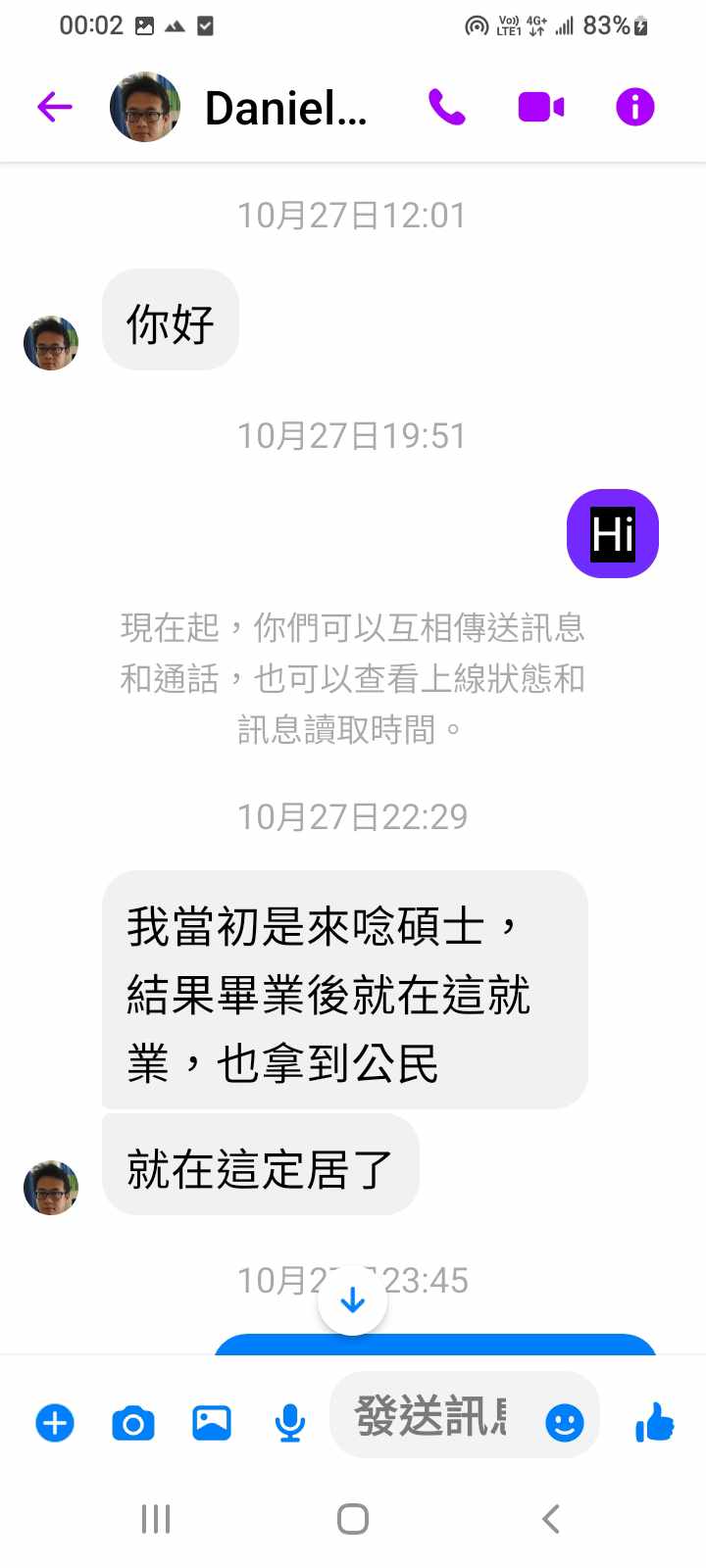Open the emoji picker
706x1568 pixels.
click(565, 1422)
